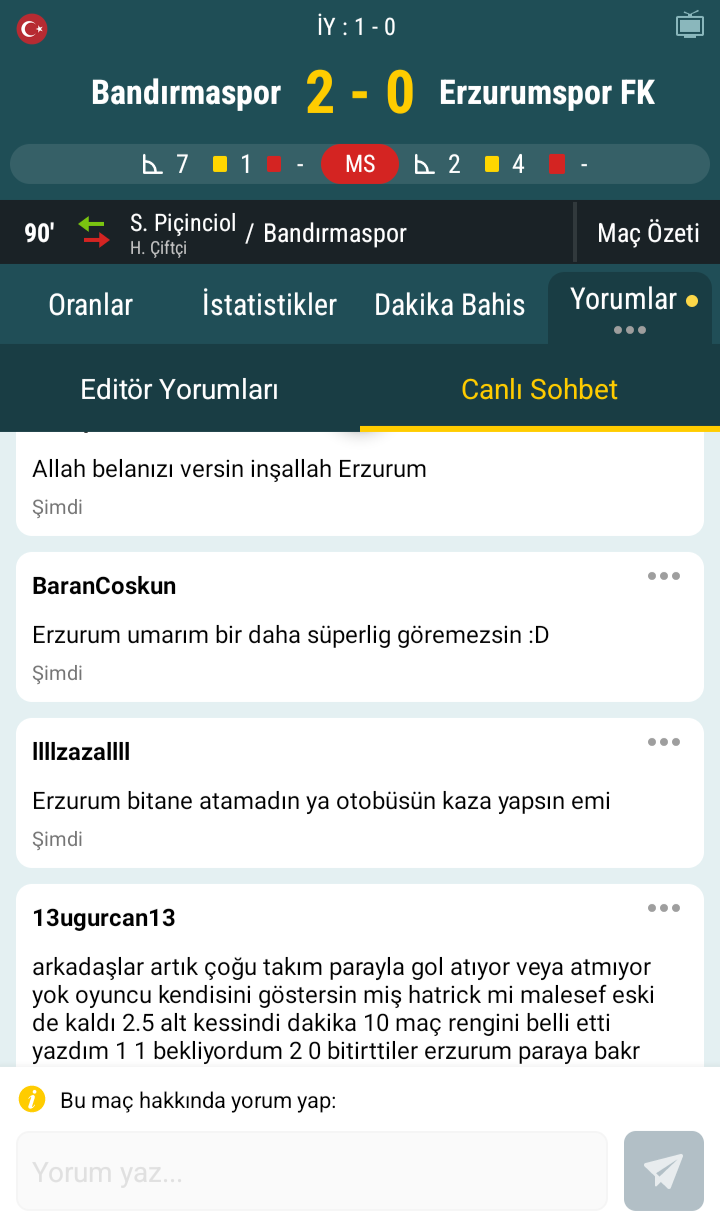Send the comment with paper plane button

[x=664, y=1171]
